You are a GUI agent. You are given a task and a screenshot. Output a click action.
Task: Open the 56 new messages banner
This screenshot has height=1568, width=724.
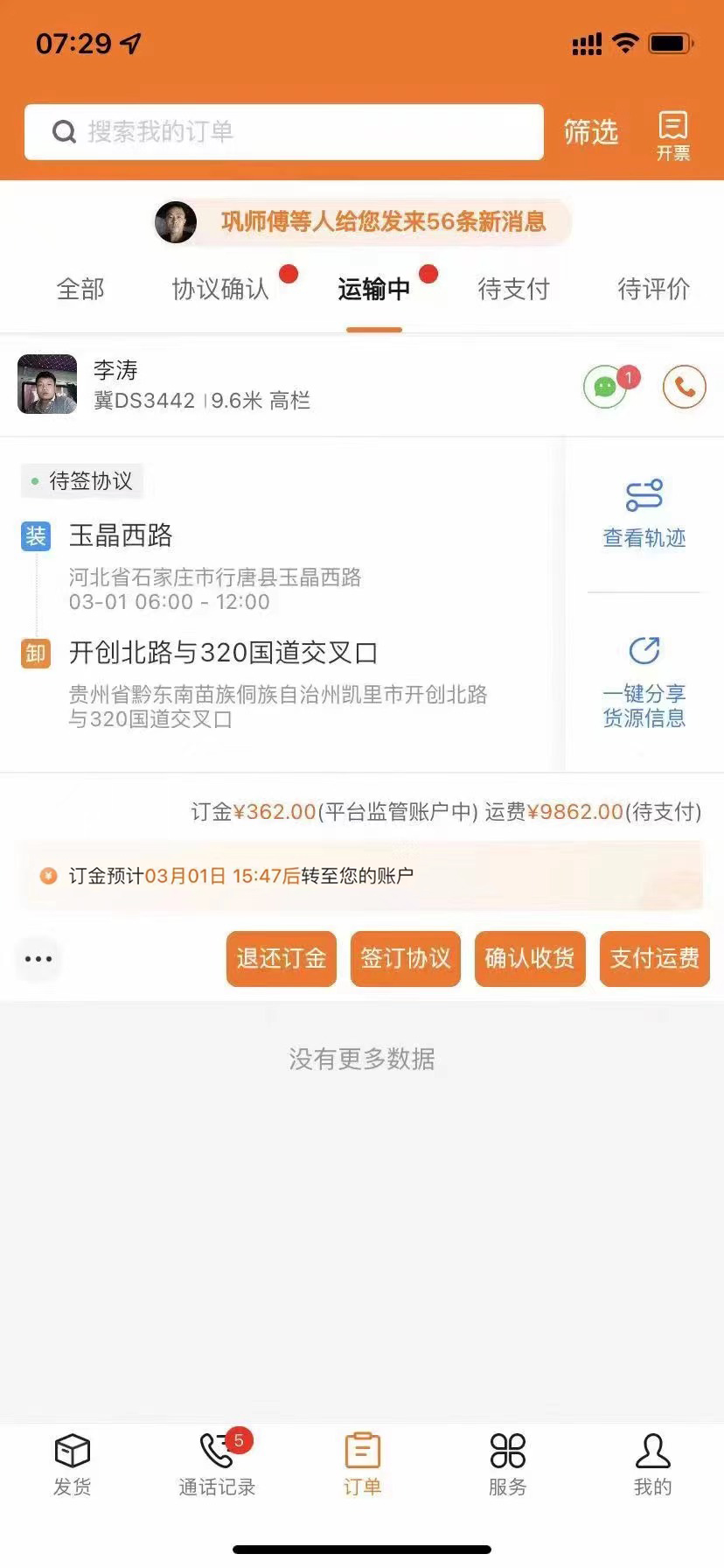362,221
